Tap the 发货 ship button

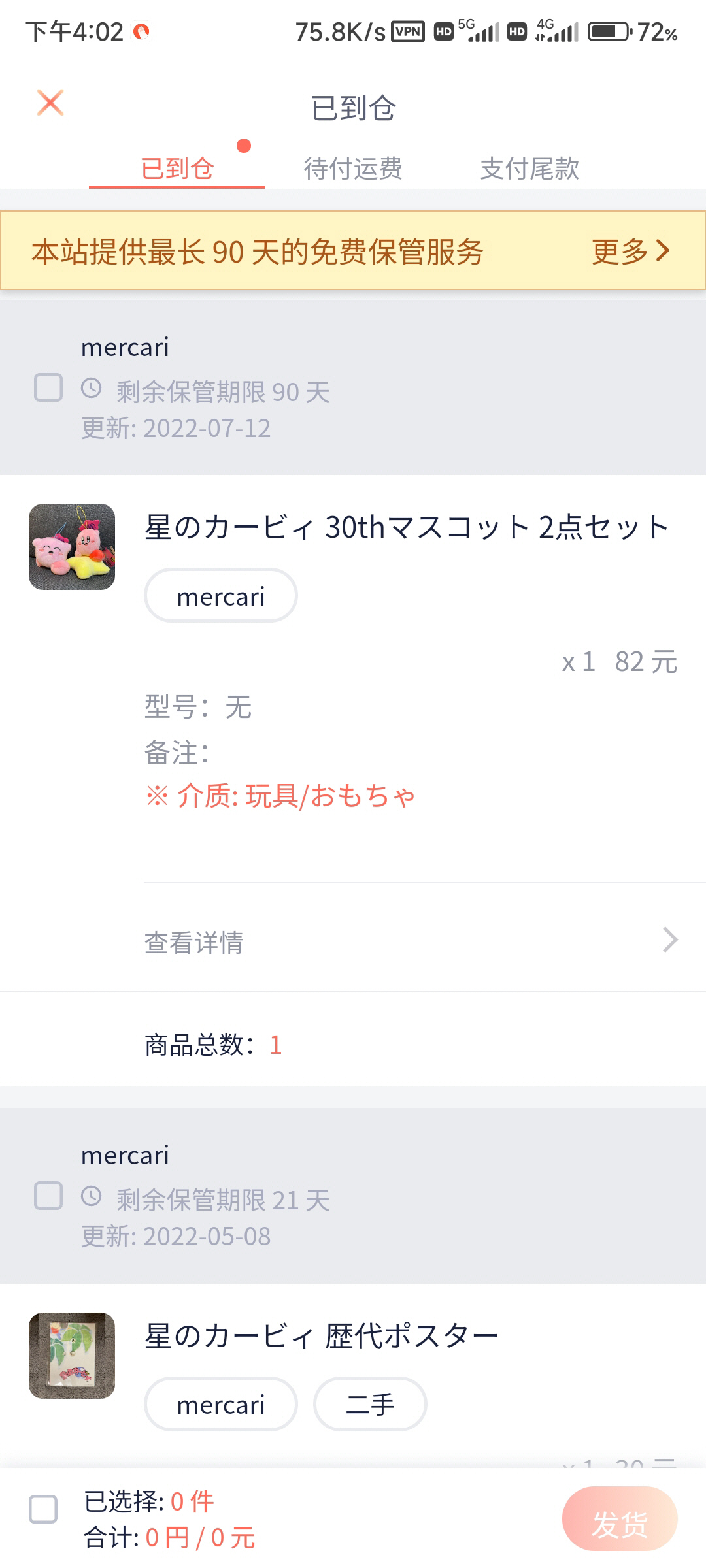pyautogui.click(x=619, y=1519)
